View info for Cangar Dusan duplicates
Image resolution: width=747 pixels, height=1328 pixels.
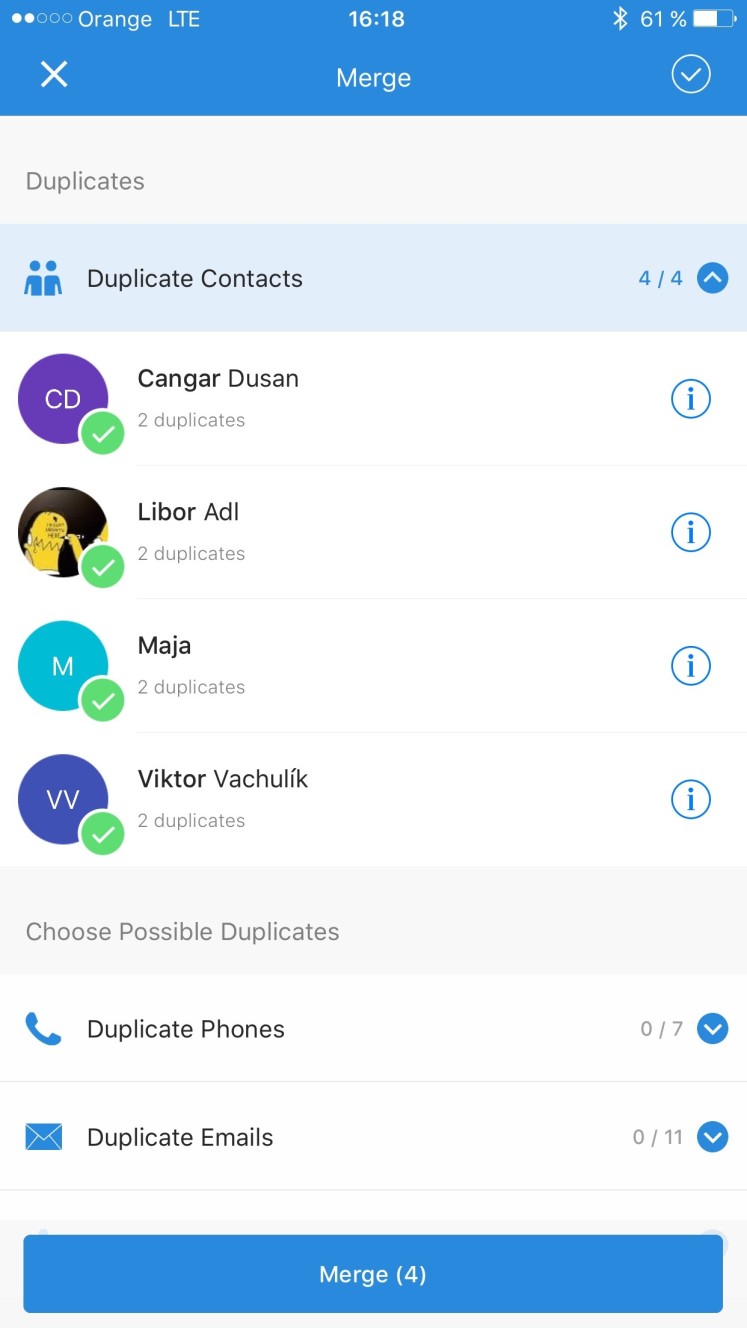(690, 399)
